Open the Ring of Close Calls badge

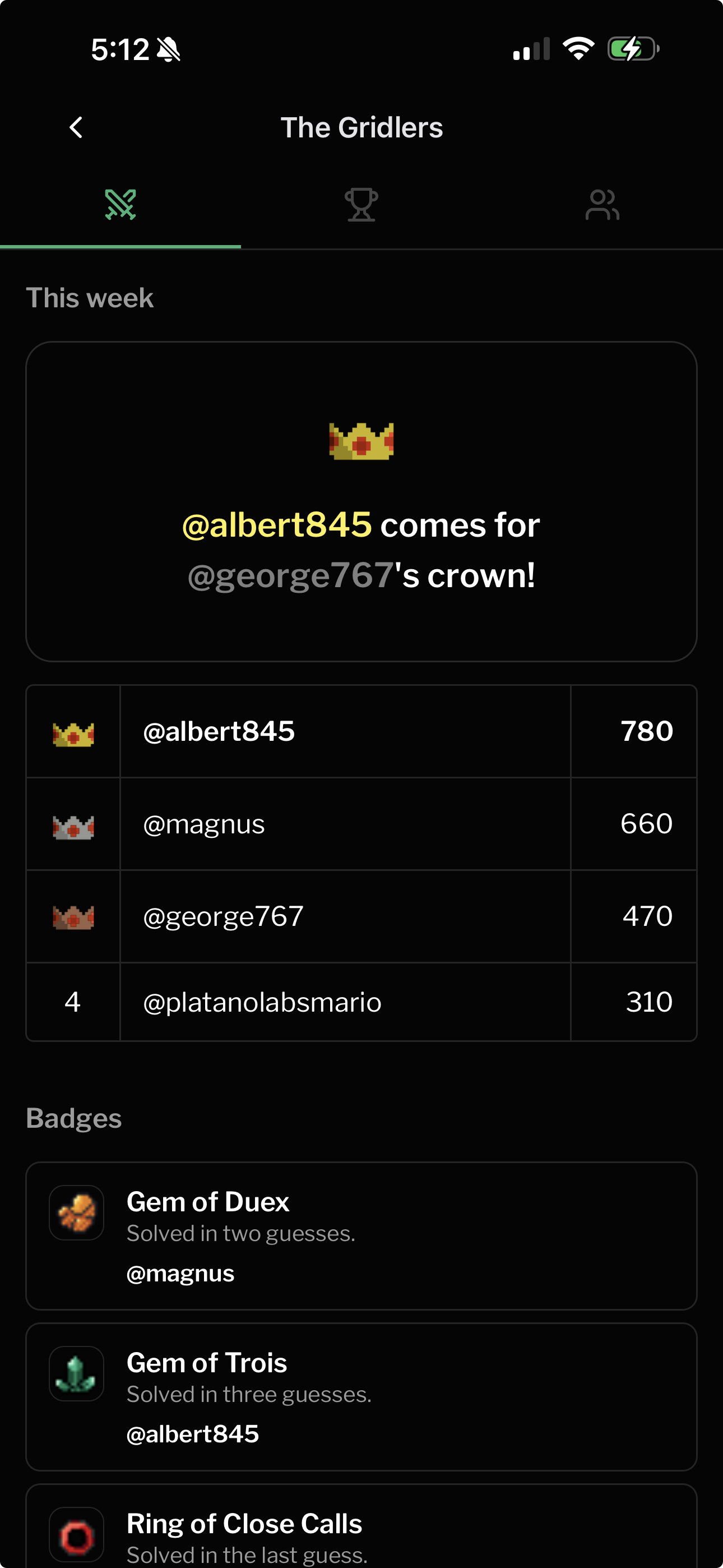pos(361,1531)
